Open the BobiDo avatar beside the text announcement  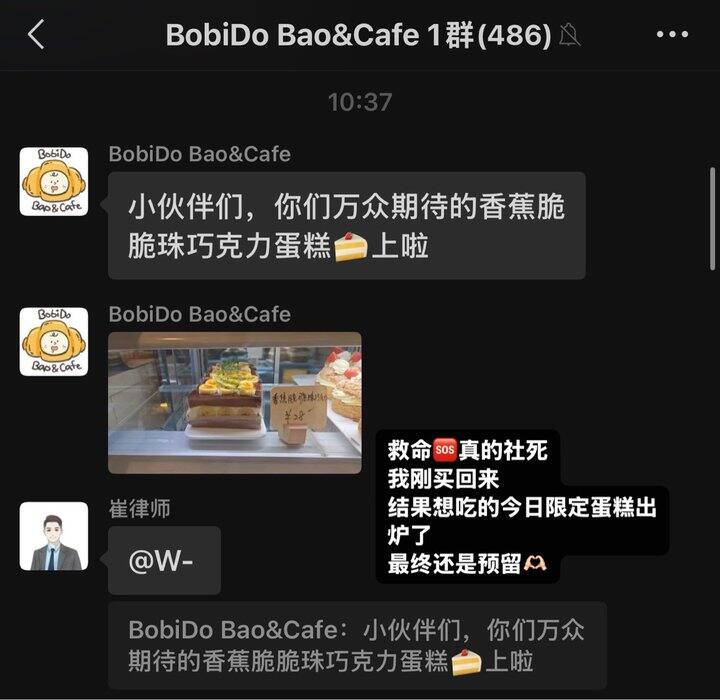pos(54,181)
